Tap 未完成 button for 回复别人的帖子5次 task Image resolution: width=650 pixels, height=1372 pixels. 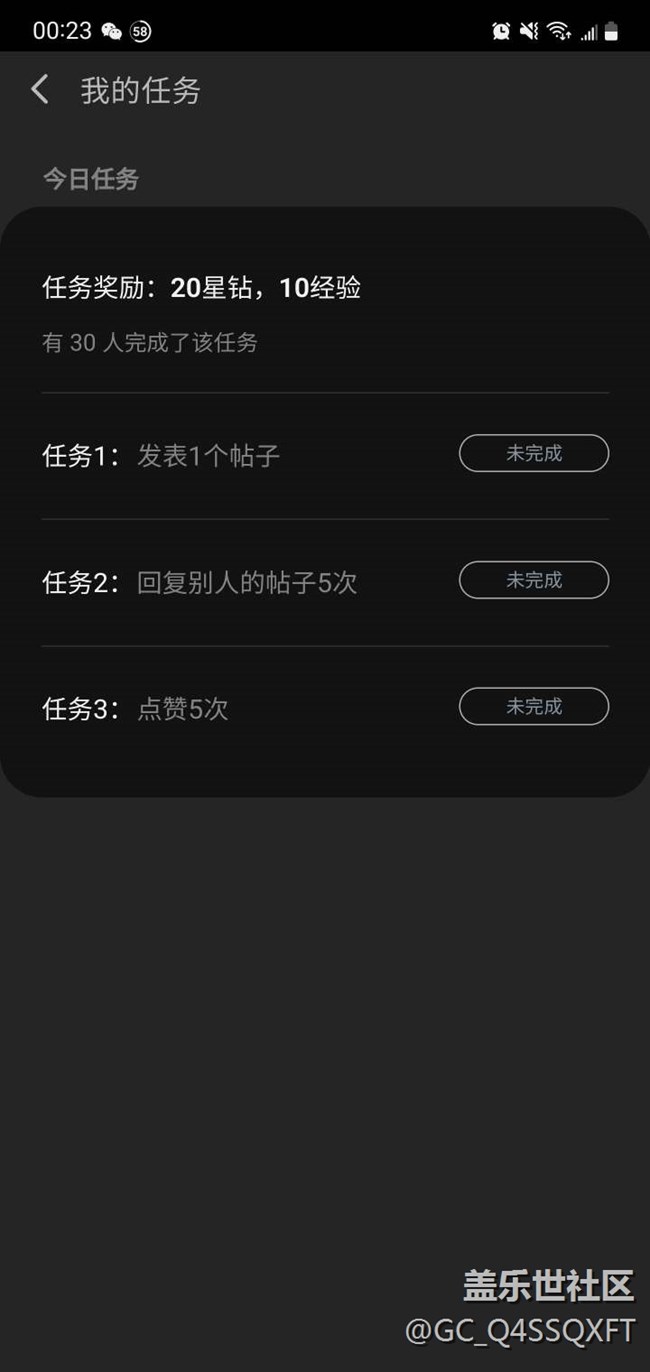pos(533,580)
